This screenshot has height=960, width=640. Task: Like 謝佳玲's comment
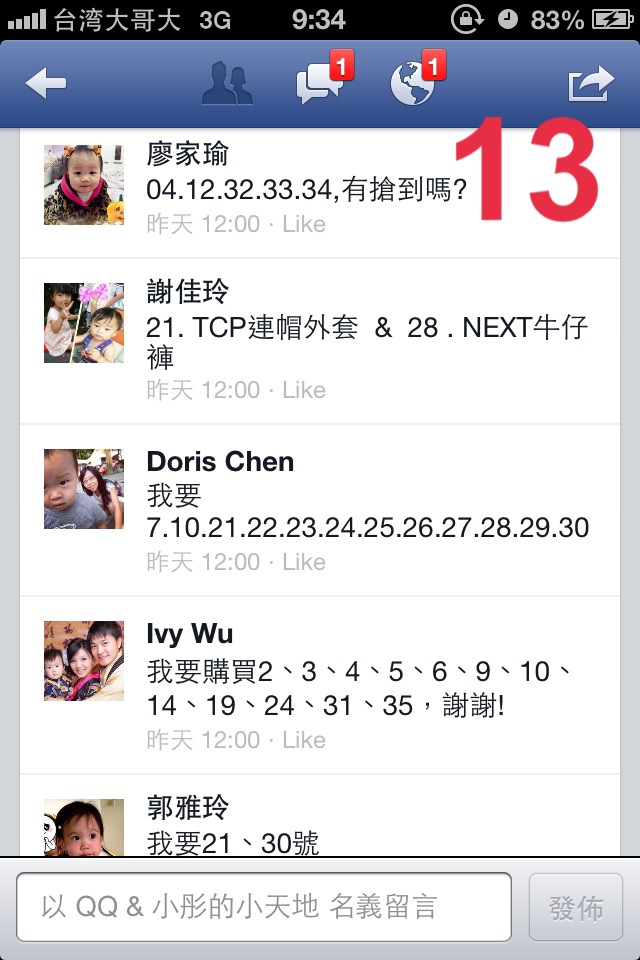pos(304,390)
